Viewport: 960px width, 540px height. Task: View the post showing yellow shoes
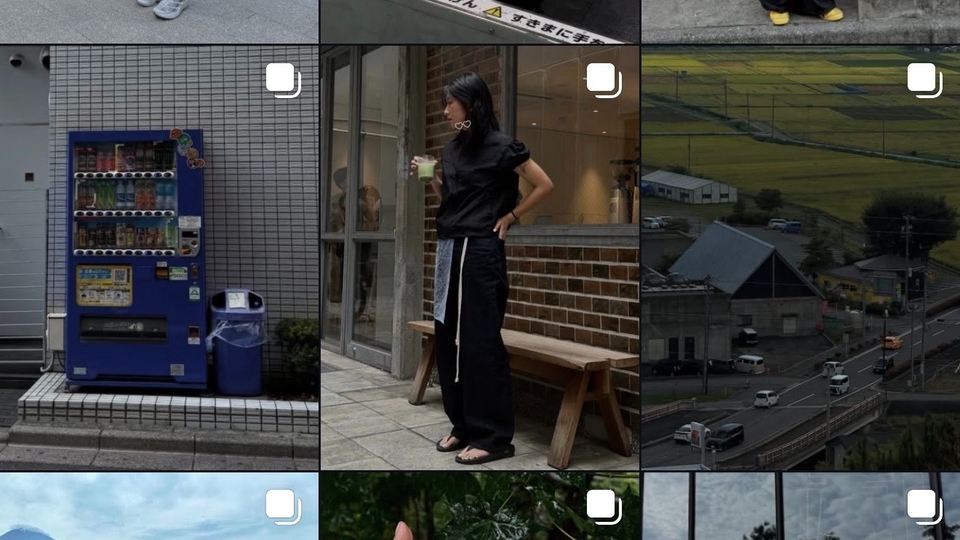coord(801,20)
